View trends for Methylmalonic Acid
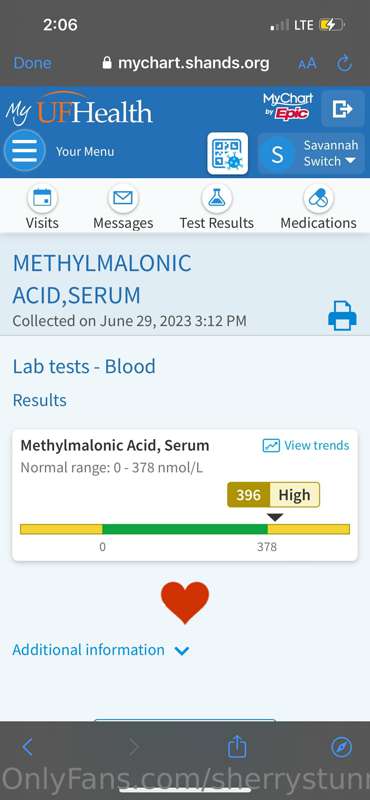 pos(306,445)
